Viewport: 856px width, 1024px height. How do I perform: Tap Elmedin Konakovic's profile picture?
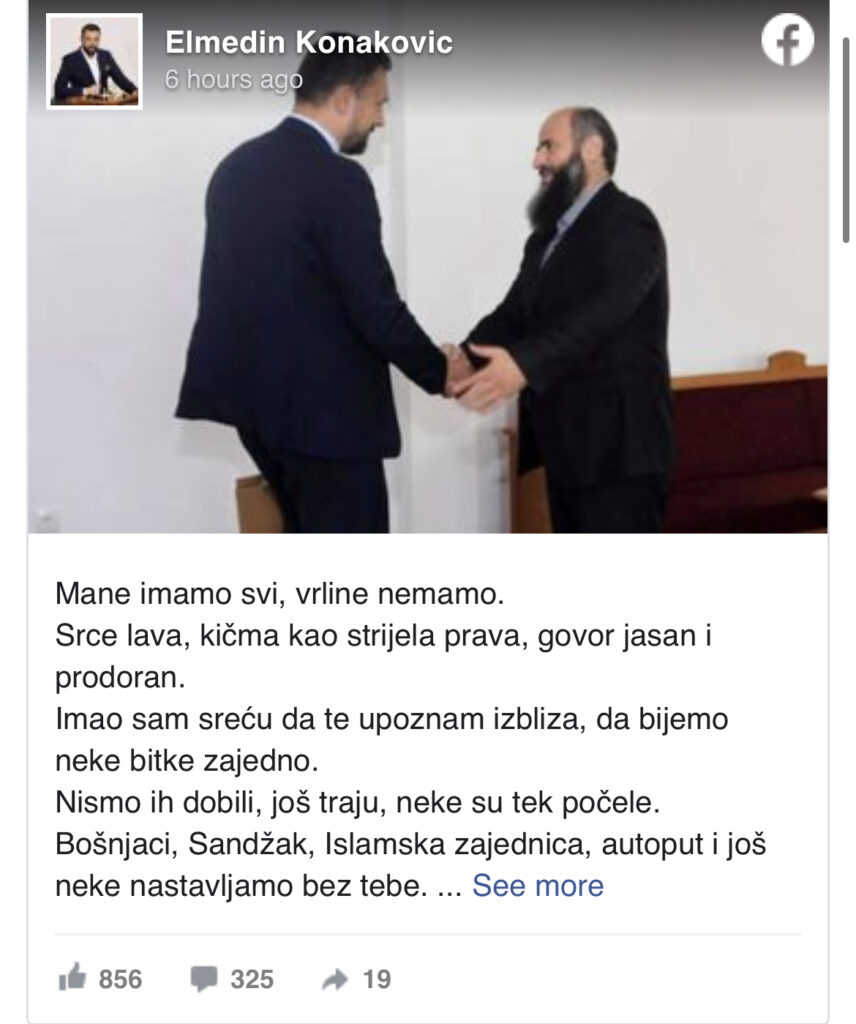[x=94, y=60]
